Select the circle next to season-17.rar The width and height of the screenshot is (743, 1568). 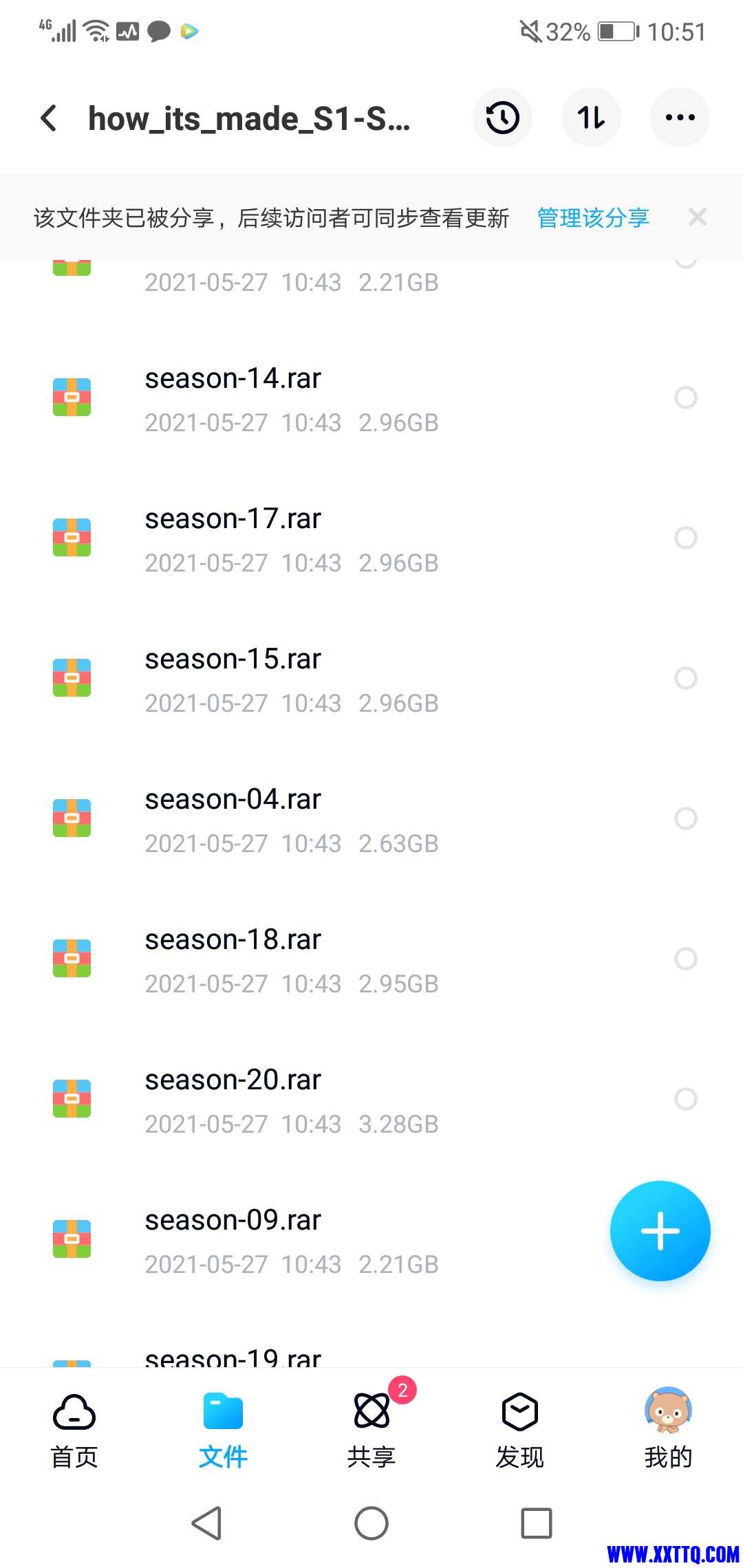tap(685, 538)
